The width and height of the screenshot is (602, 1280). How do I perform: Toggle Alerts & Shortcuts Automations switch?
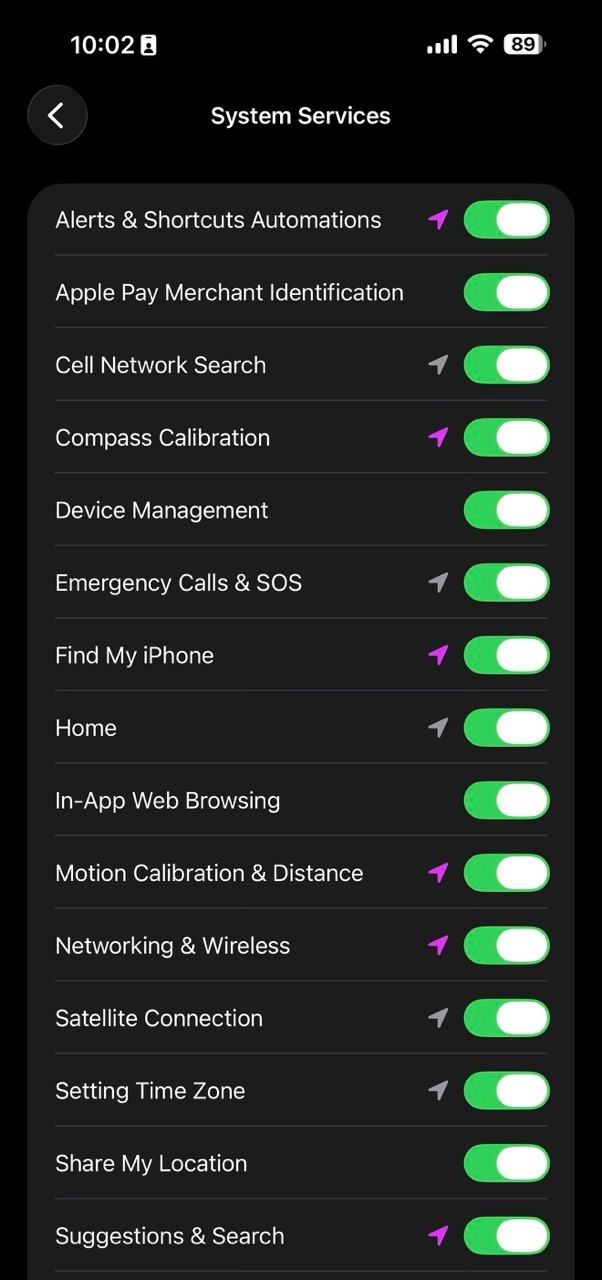[x=507, y=220]
